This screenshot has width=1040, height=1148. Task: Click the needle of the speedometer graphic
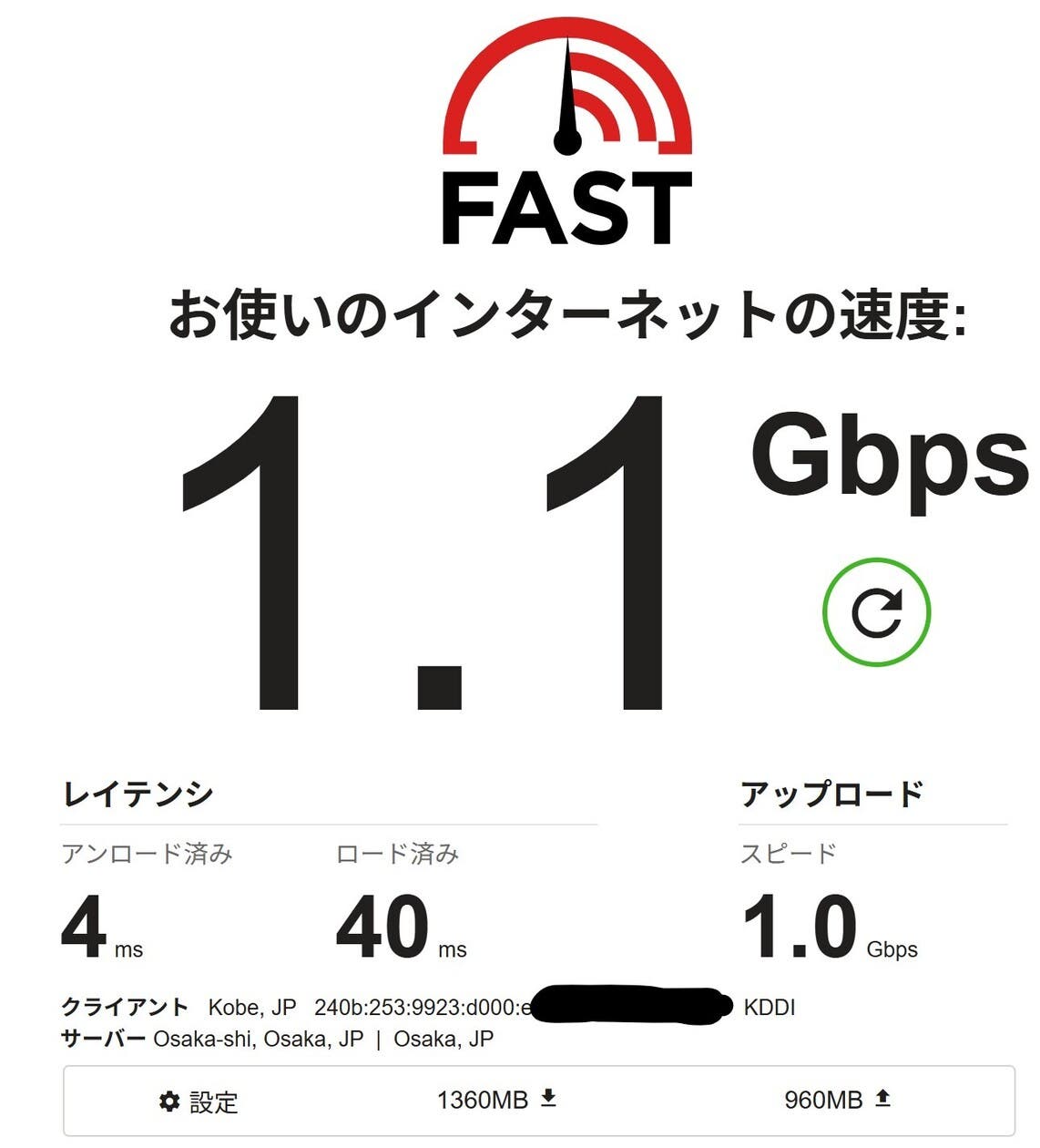click(566, 100)
